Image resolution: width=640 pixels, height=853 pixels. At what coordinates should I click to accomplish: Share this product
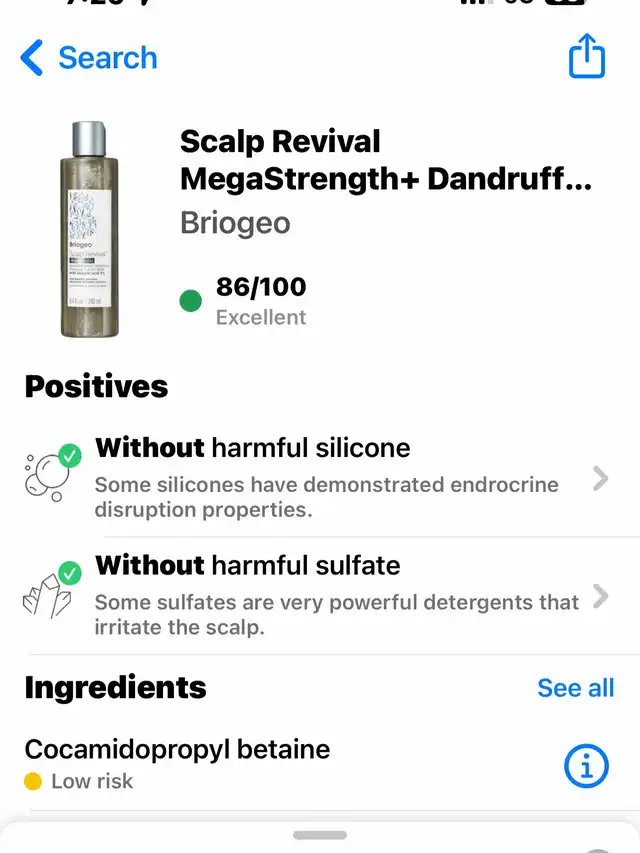587,57
